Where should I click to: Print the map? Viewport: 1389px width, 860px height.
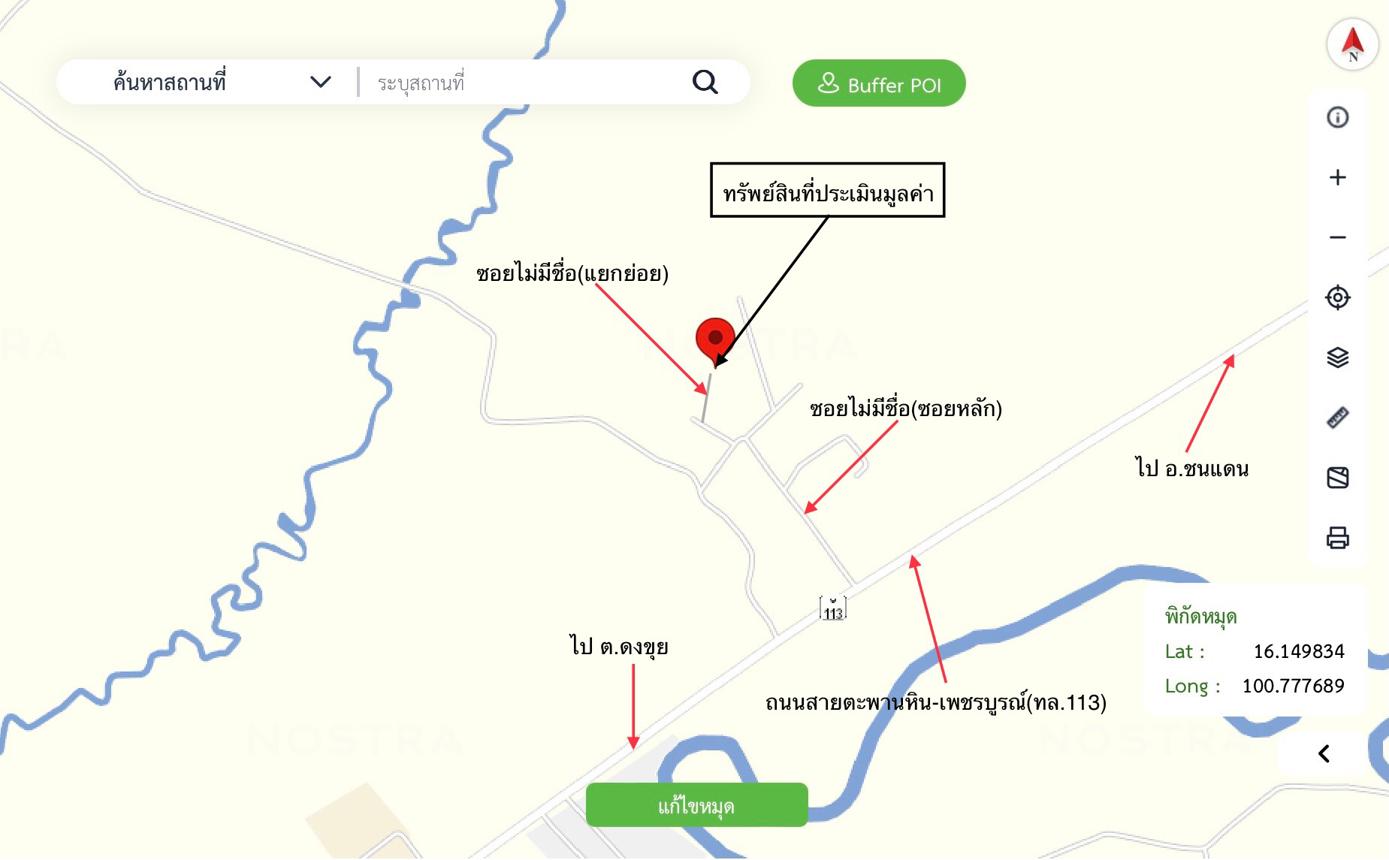1337,538
